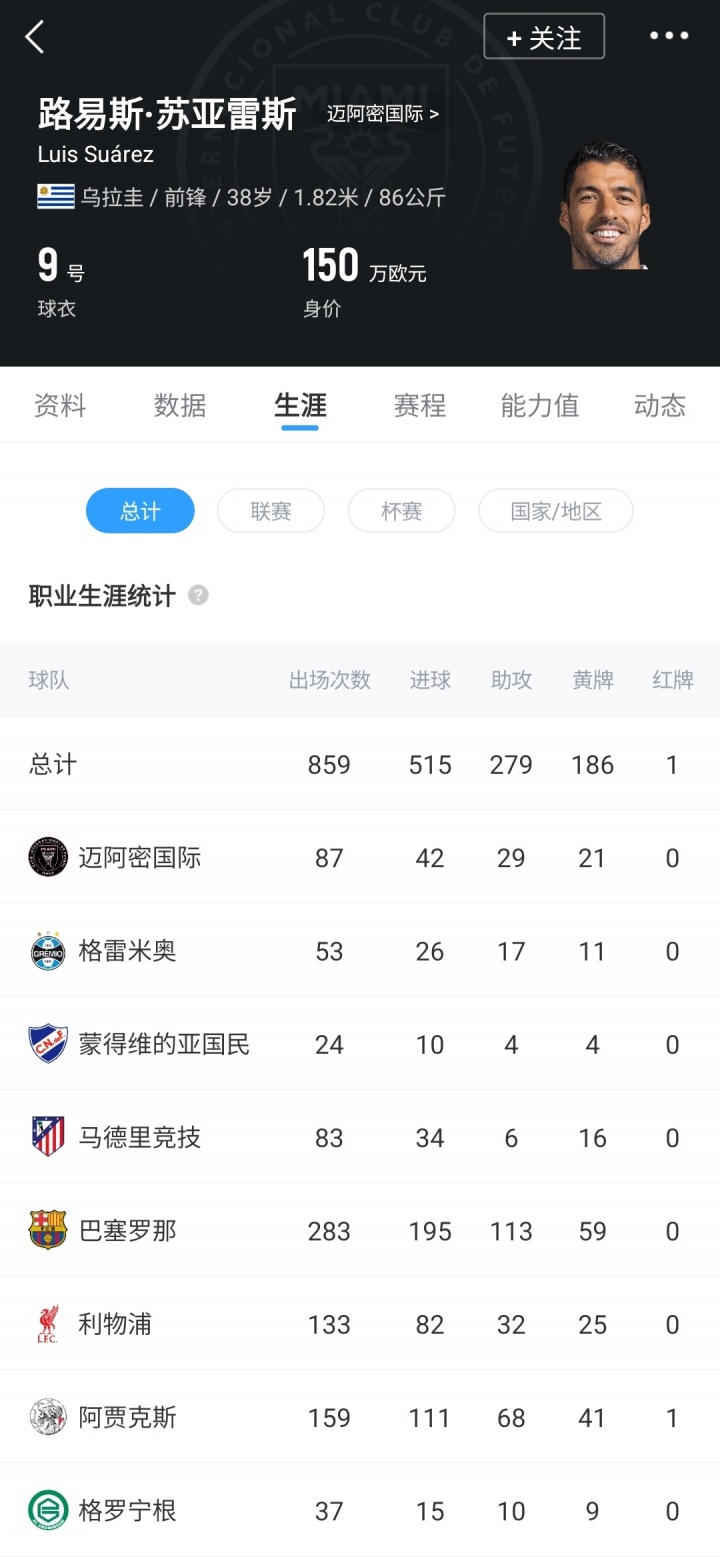Open the 赛程 schedule tab
Screen dimensions: 720x1557
tap(419, 405)
